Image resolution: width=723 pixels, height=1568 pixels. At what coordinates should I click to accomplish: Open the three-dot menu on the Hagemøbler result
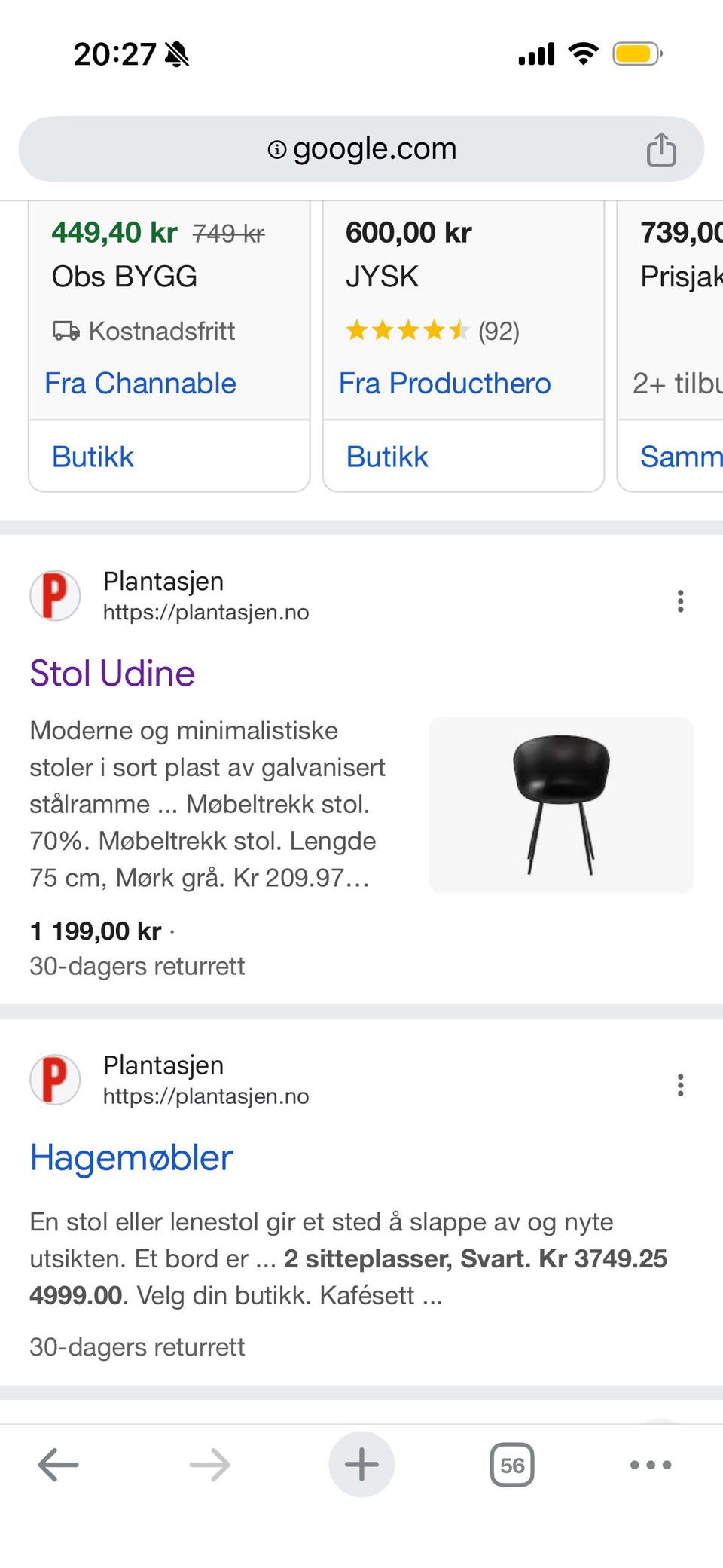coord(681,1085)
